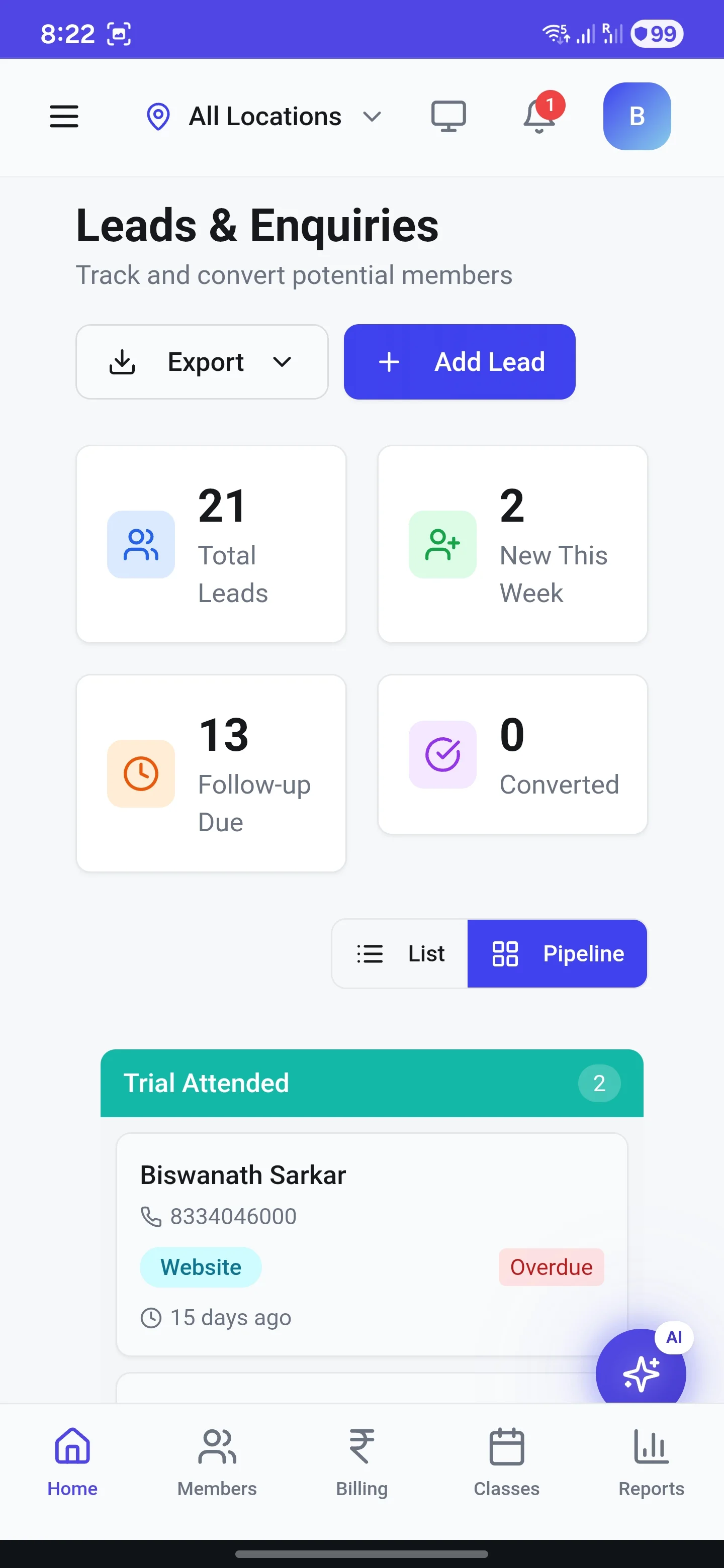Open the Reports tab
Image resolution: width=724 pixels, height=1568 pixels.
(651, 1462)
